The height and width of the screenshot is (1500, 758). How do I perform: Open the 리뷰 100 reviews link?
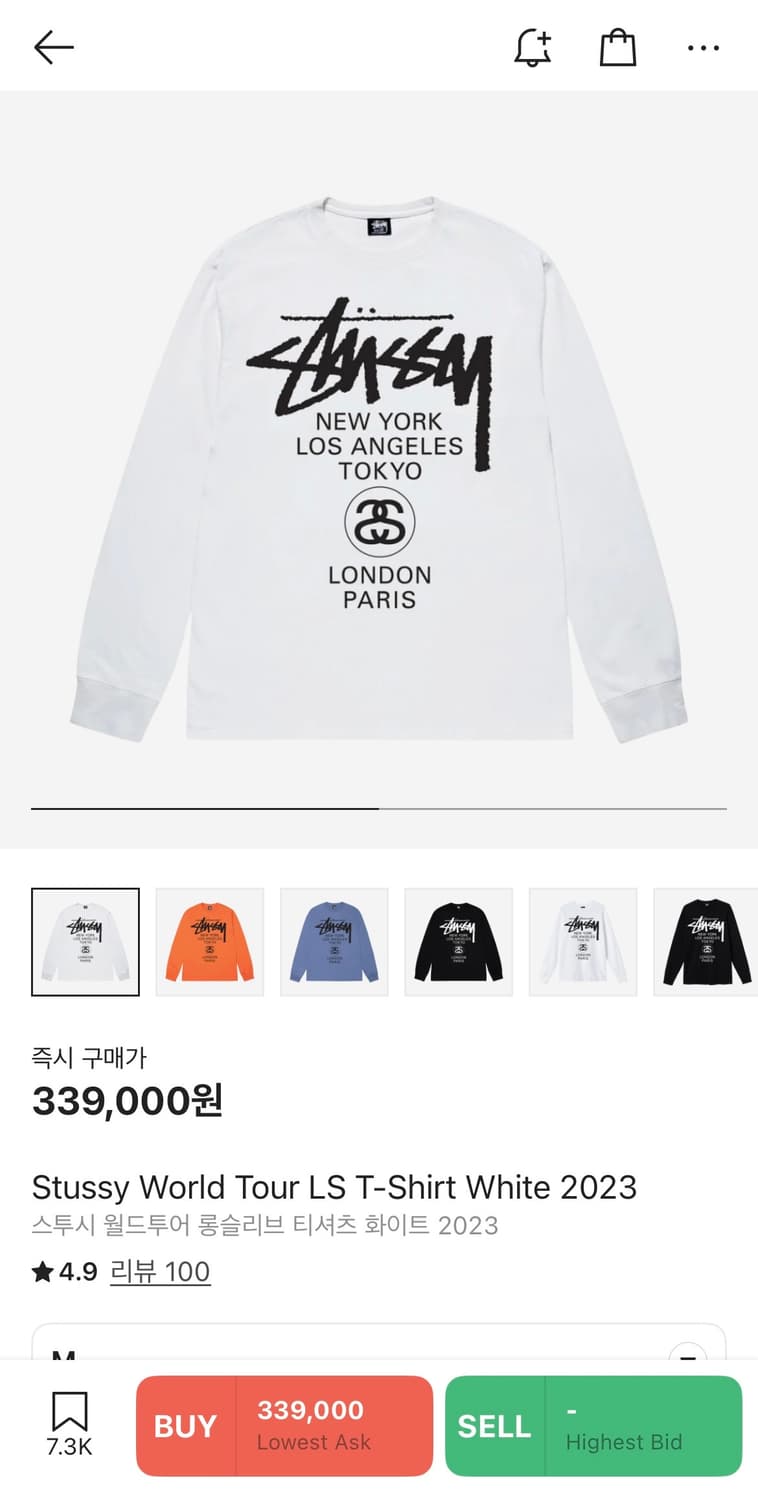(160, 1272)
